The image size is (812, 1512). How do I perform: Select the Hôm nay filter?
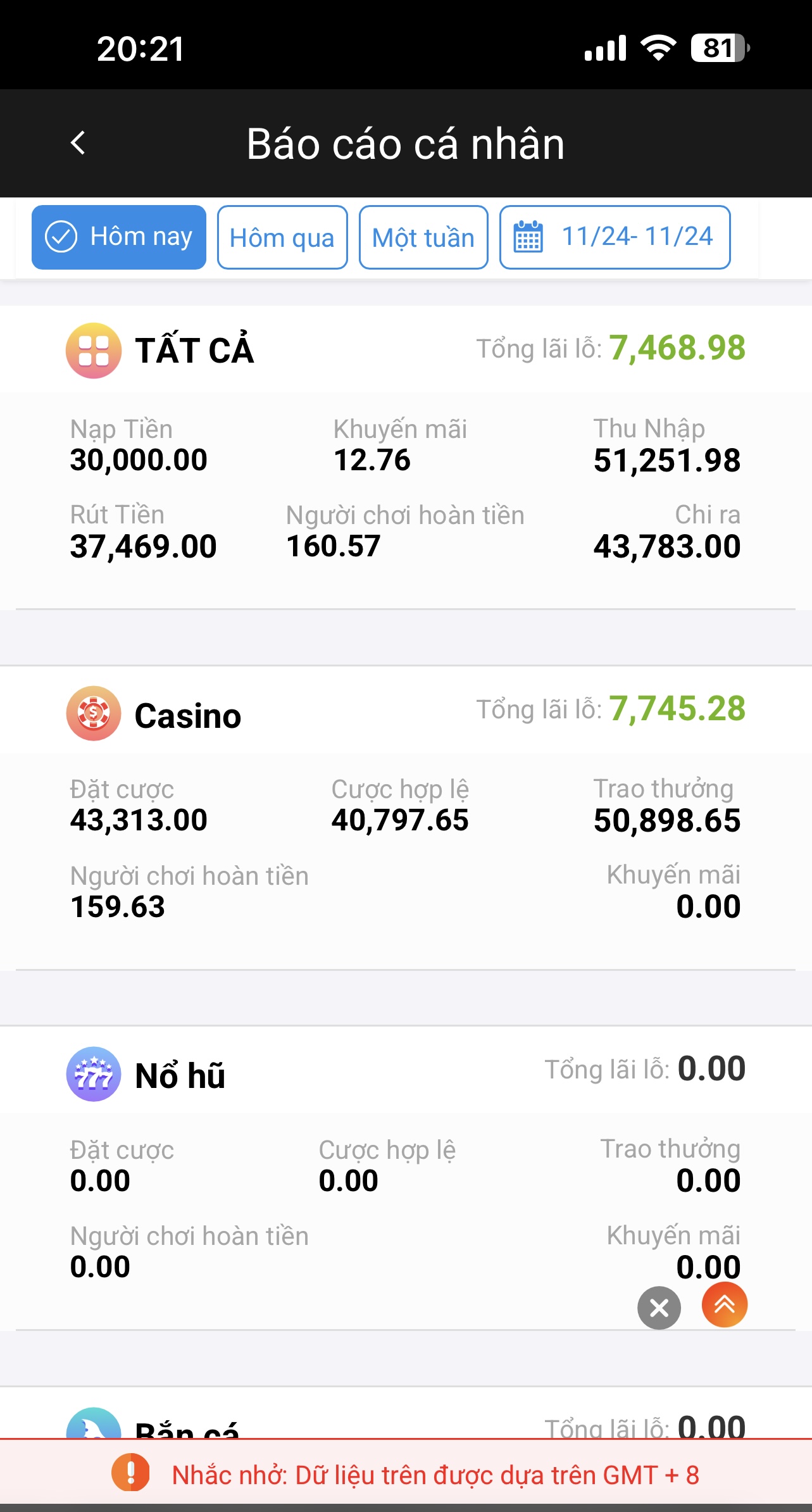(x=119, y=237)
